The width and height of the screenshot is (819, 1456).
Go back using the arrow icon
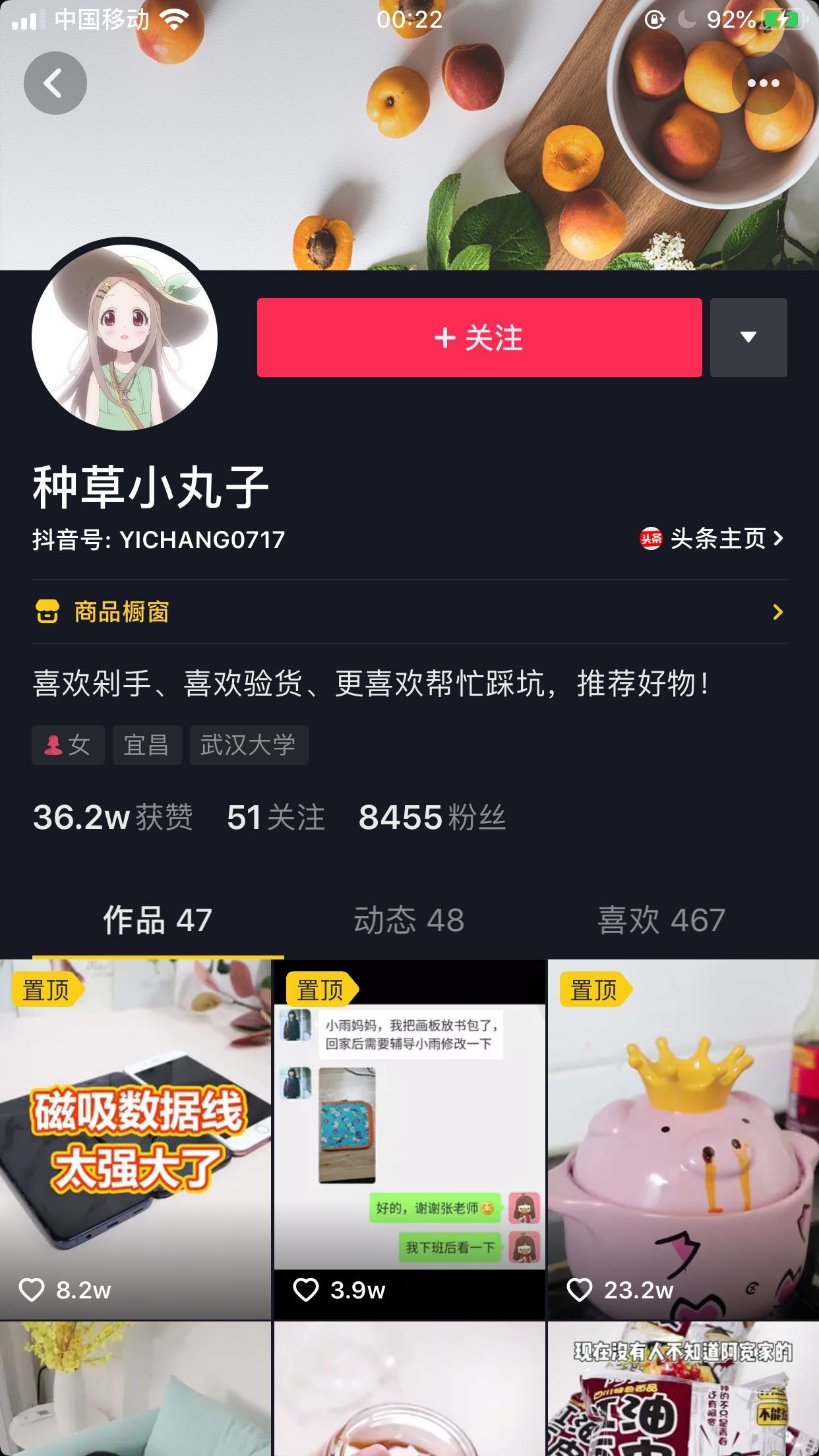pos(55,83)
